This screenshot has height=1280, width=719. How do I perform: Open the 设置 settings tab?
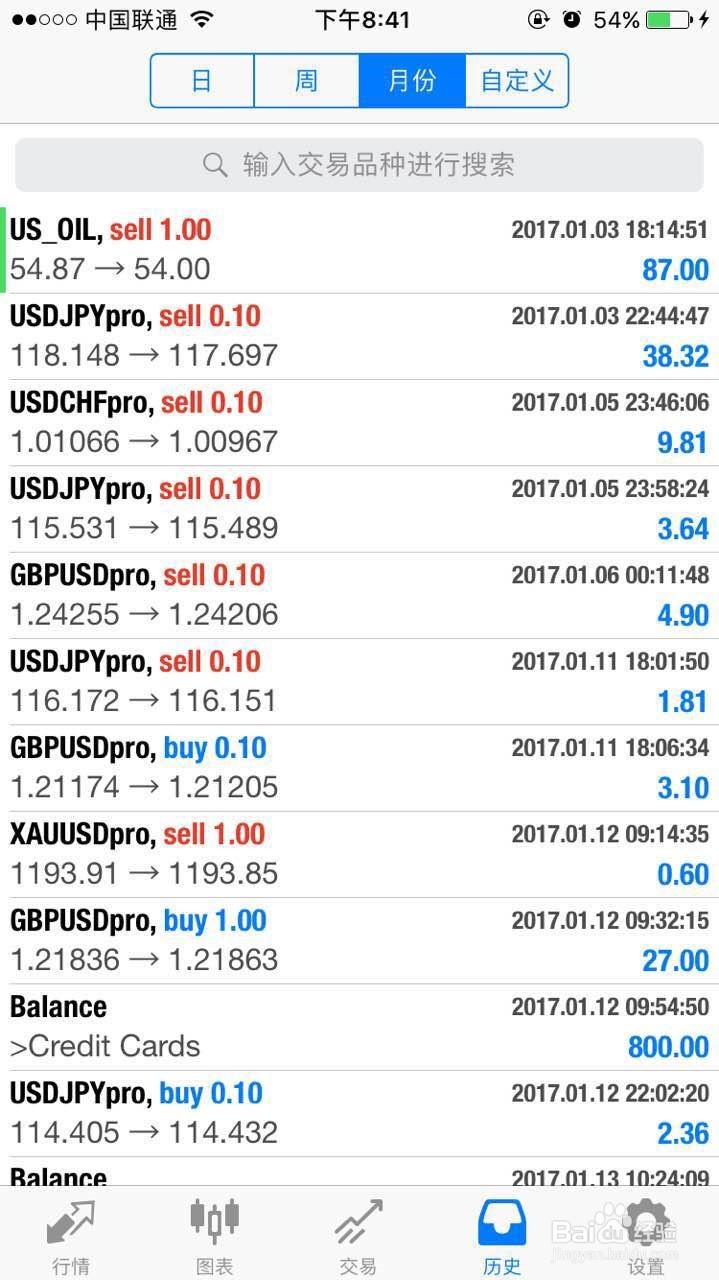(x=646, y=1235)
